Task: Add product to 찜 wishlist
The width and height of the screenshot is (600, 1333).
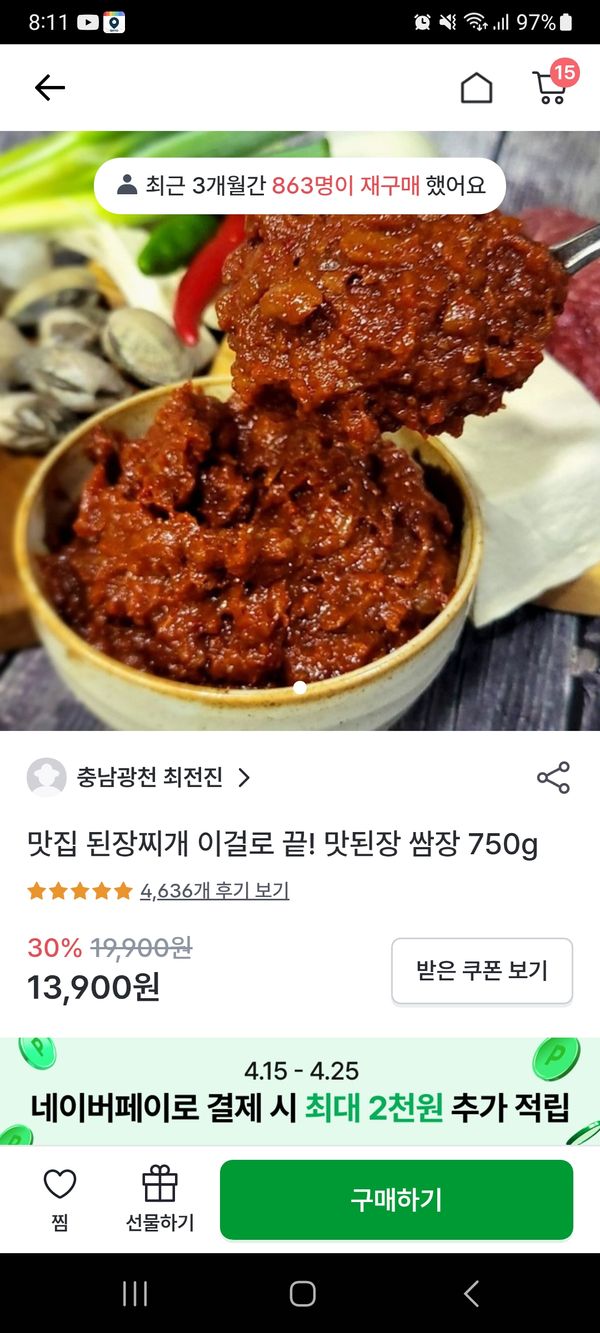Action: (x=60, y=1198)
